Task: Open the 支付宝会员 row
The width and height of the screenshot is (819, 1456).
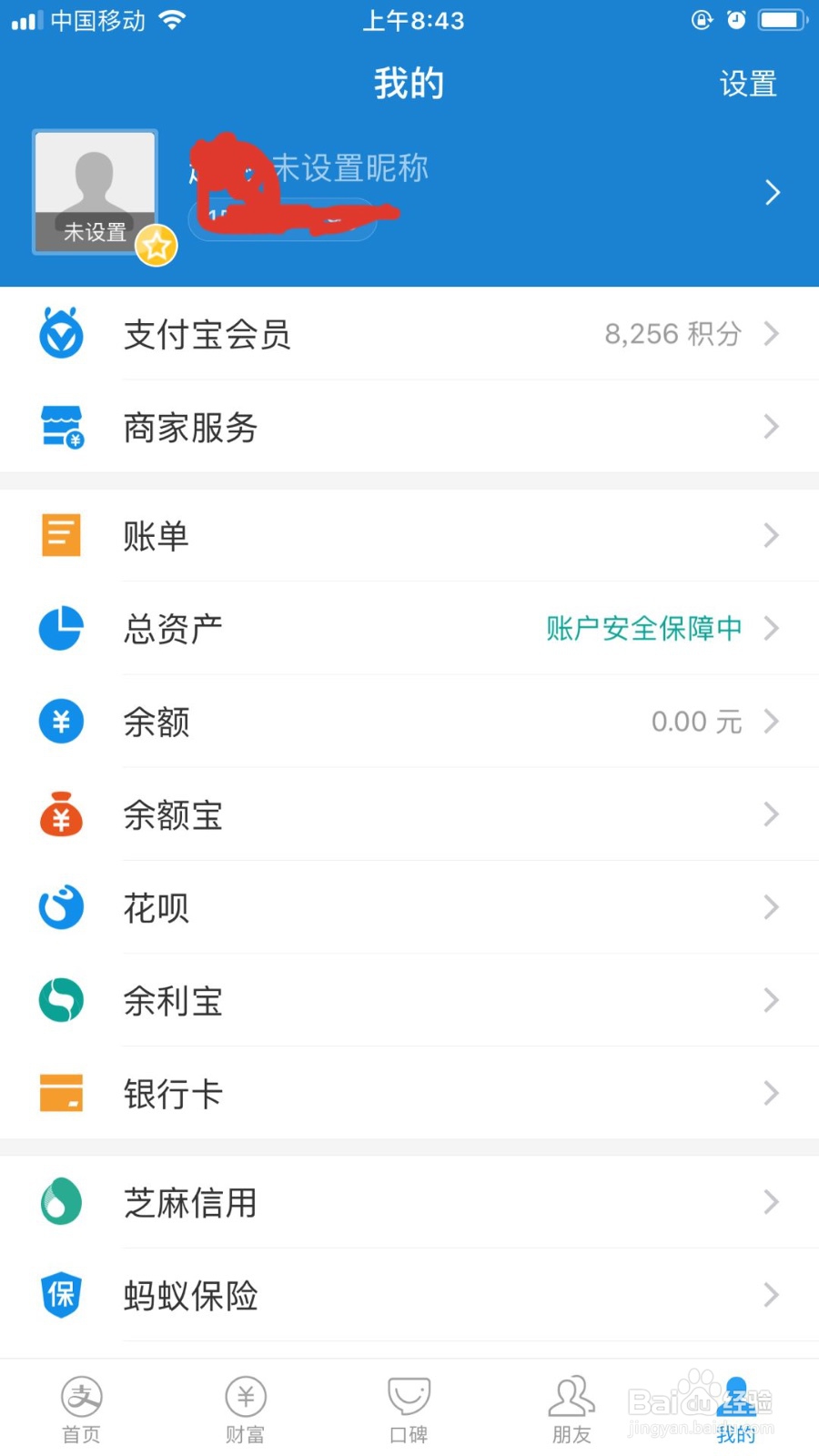Action: (409, 334)
